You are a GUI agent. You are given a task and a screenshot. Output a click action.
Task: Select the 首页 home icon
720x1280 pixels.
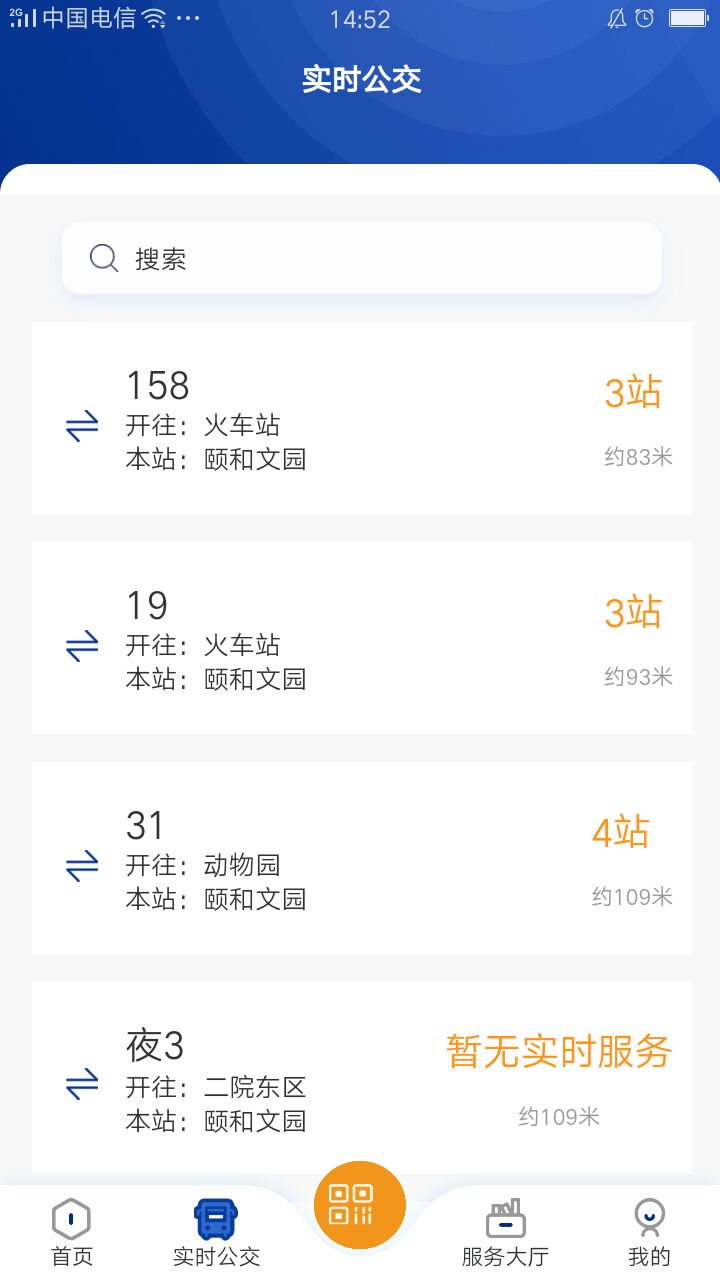coord(69,1219)
